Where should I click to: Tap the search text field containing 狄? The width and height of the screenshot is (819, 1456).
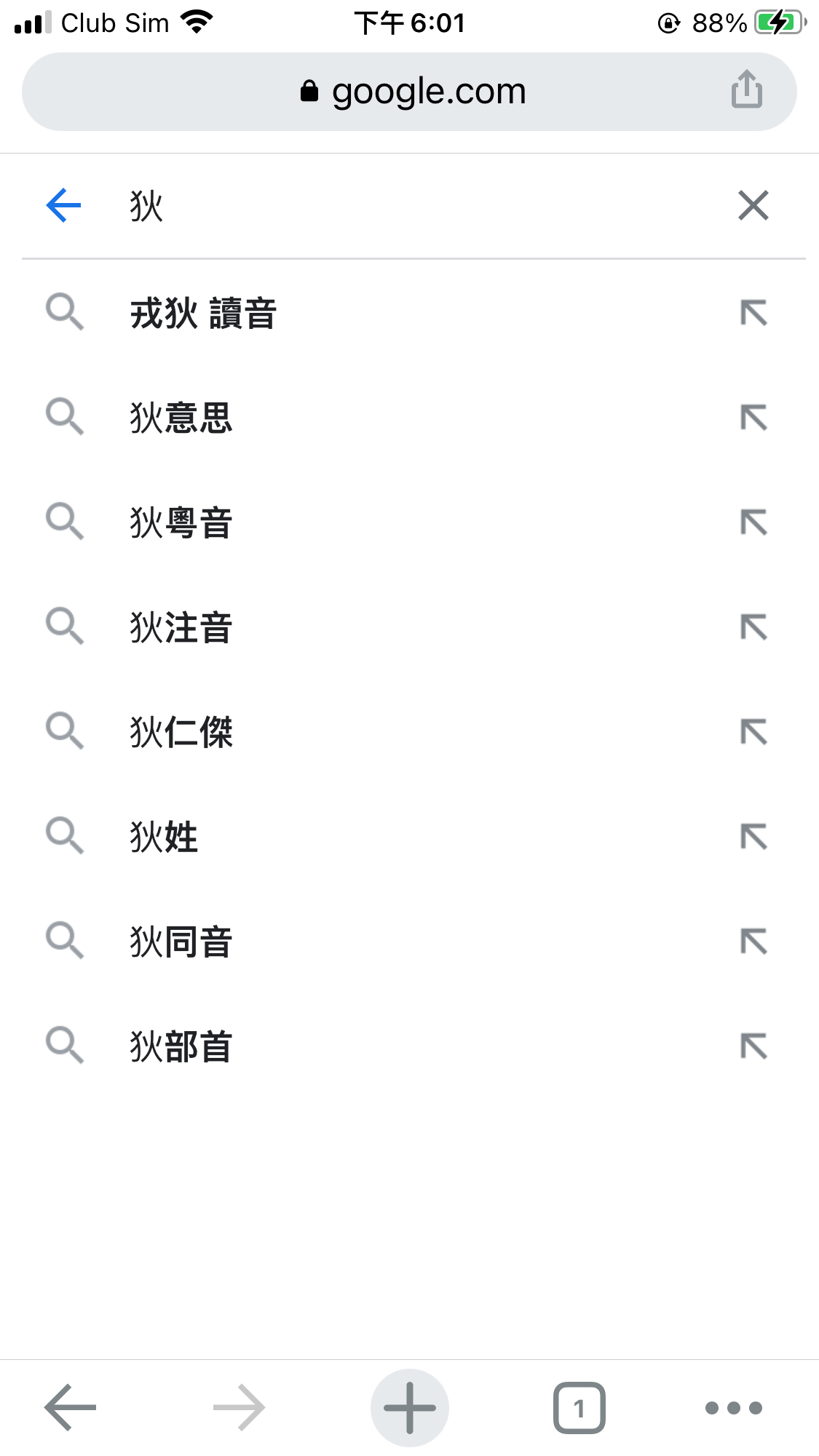click(x=422, y=206)
